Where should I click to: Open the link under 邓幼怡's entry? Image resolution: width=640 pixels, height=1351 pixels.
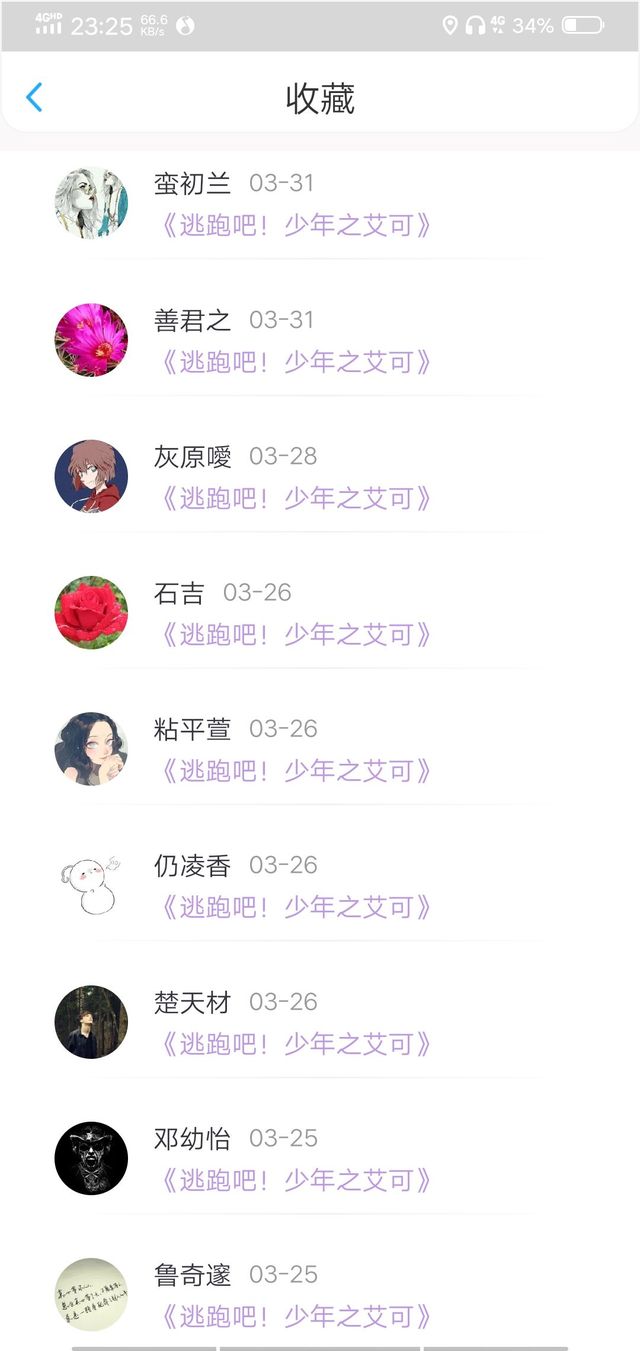(x=295, y=1180)
